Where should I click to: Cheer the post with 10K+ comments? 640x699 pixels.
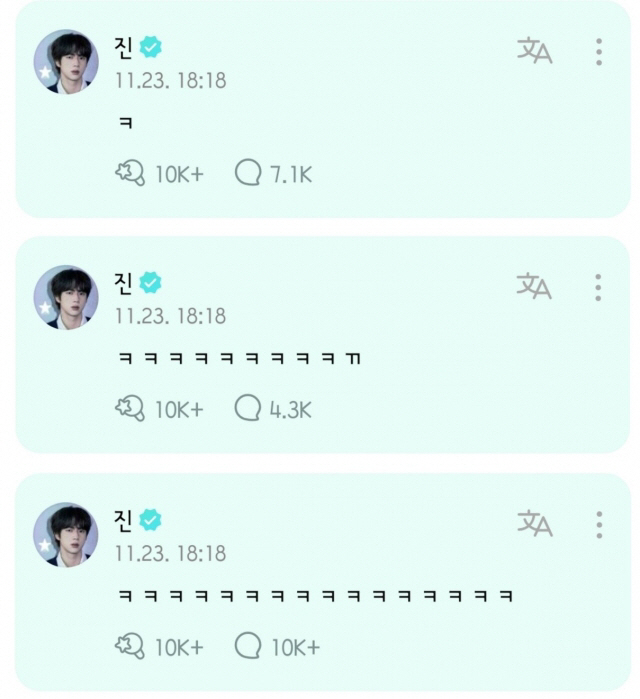pyautogui.click(x=131, y=647)
